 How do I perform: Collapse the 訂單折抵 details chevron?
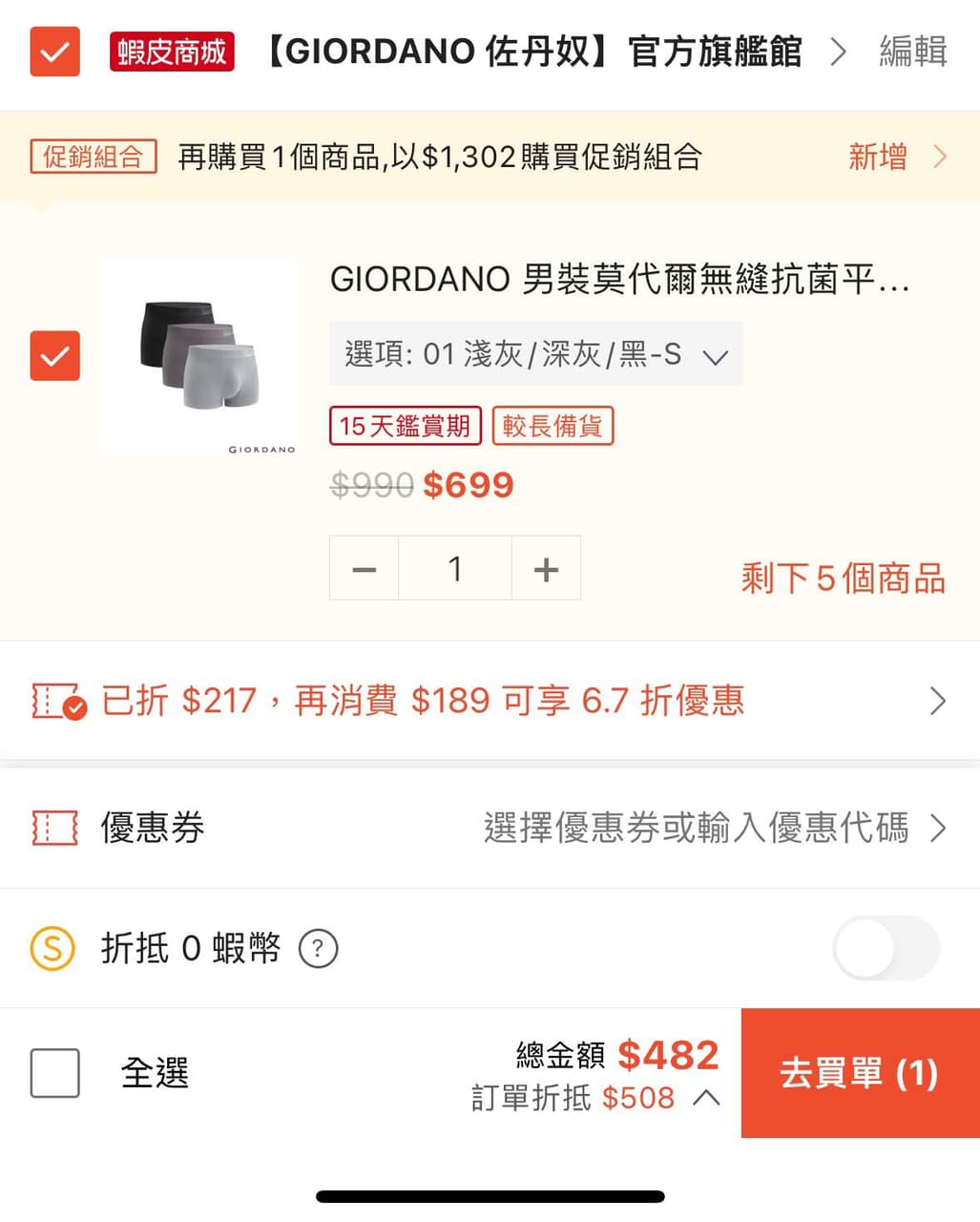706,1098
